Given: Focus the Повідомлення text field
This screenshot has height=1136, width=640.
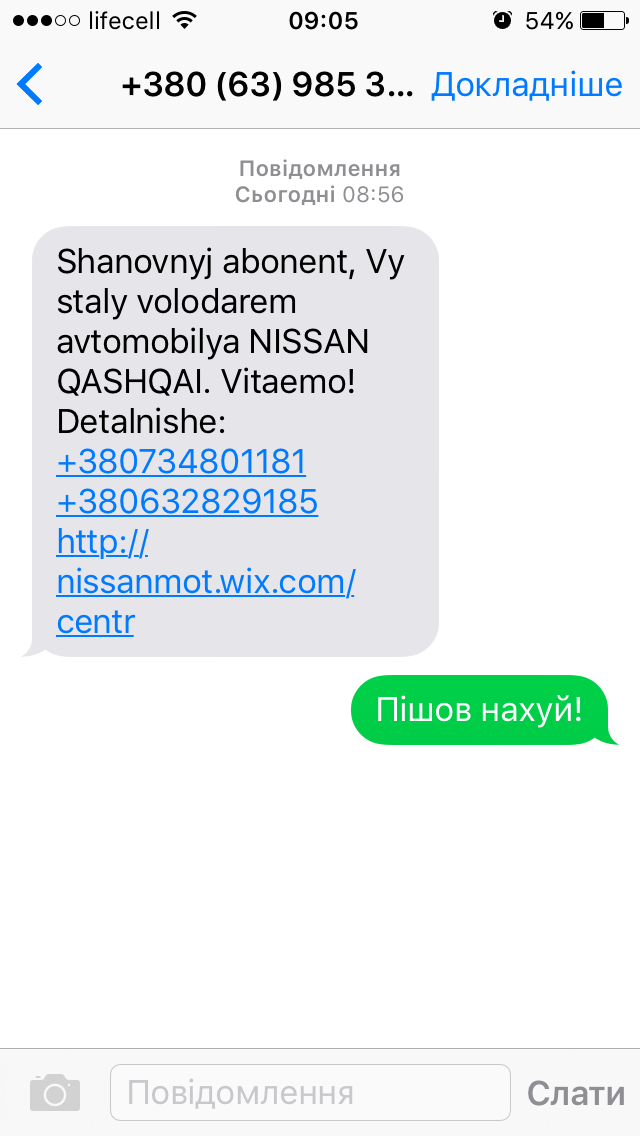Looking at the screenshot, I should 310,1093.
